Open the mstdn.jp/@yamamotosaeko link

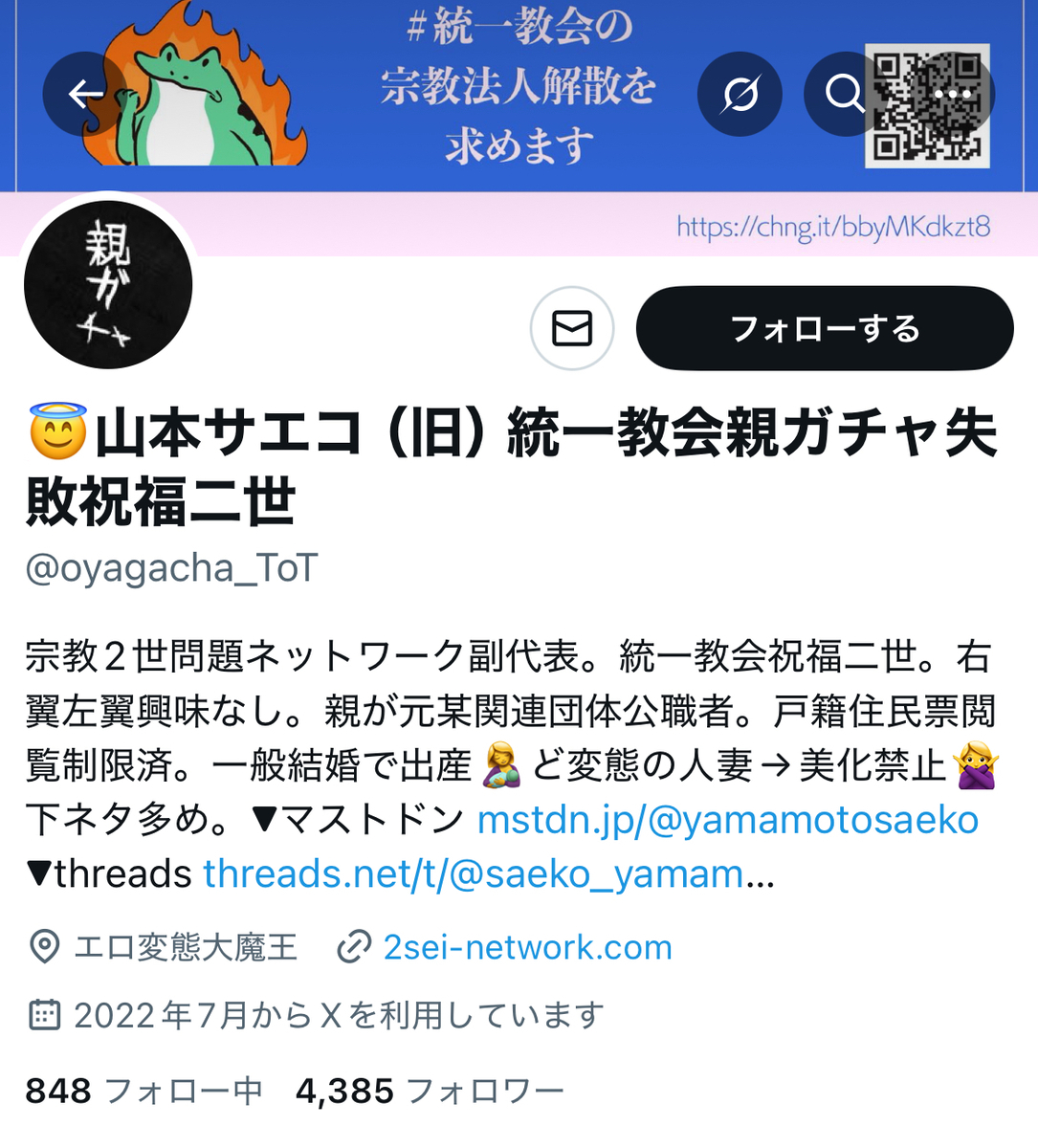pyautogui.click(x=727, y=820)
